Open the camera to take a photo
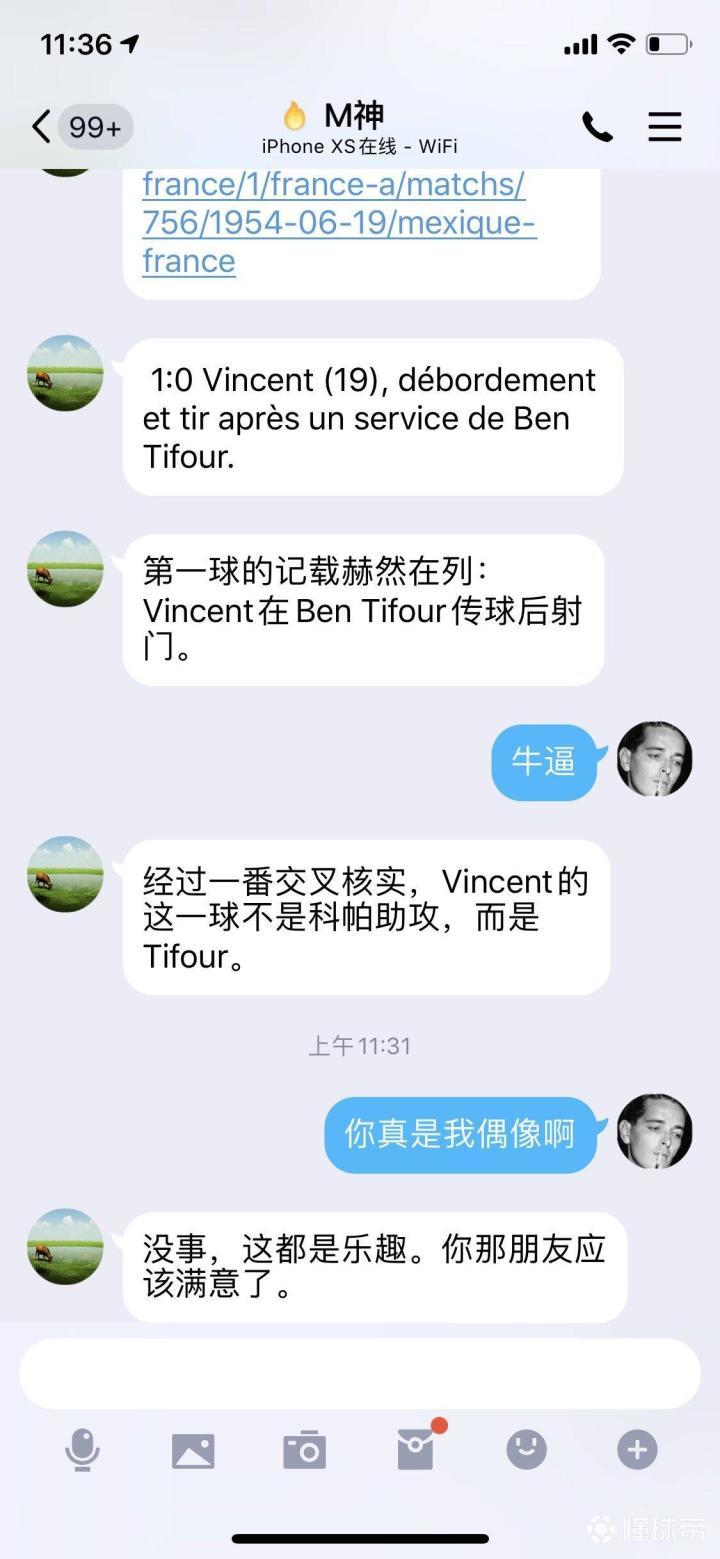720x1559 pixels. [x=304, y=1449]
